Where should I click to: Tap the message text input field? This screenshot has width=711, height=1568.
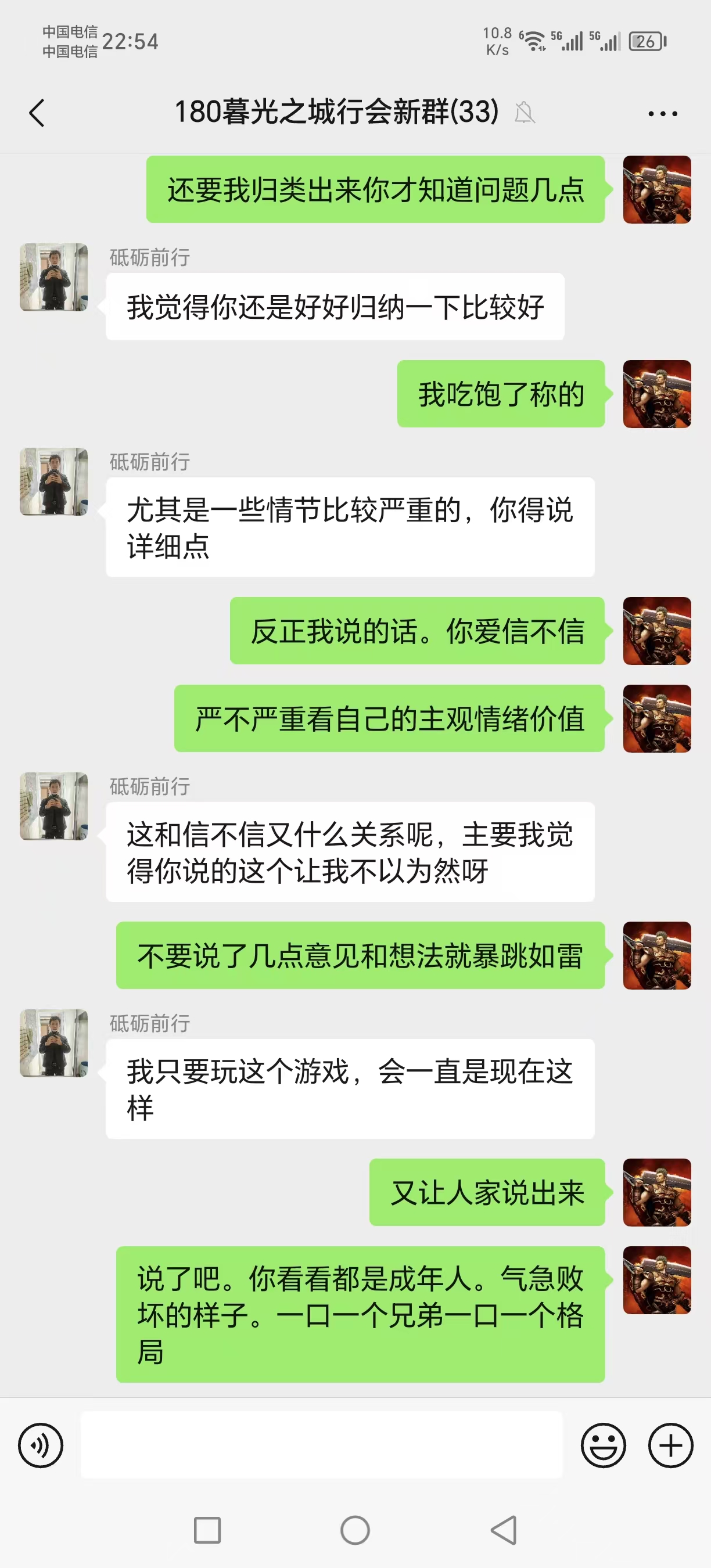321,1445
